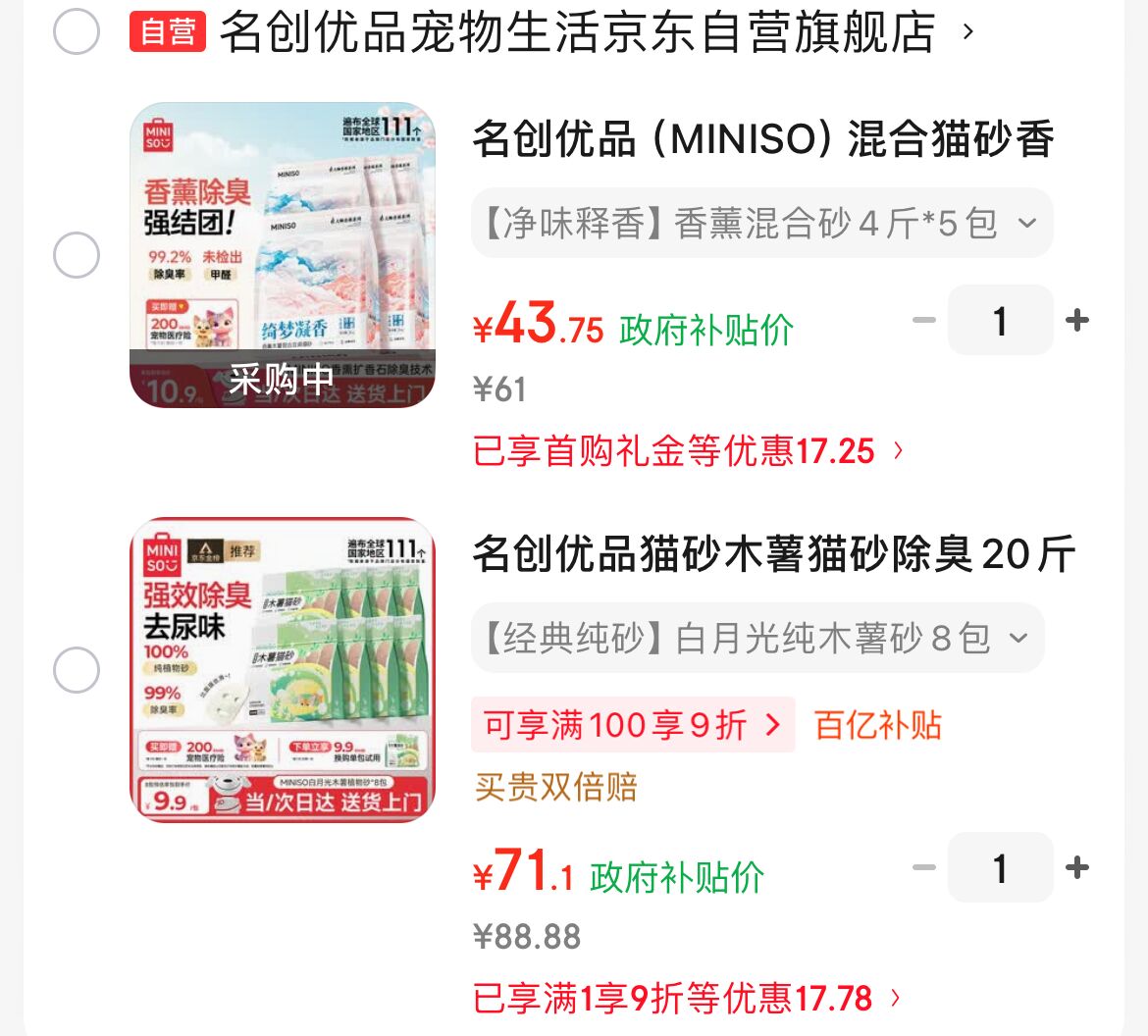Screen dimensions: 1148x1036
Task: Open the 混合猫砂香 product image
Action: [x=283, y=255]
